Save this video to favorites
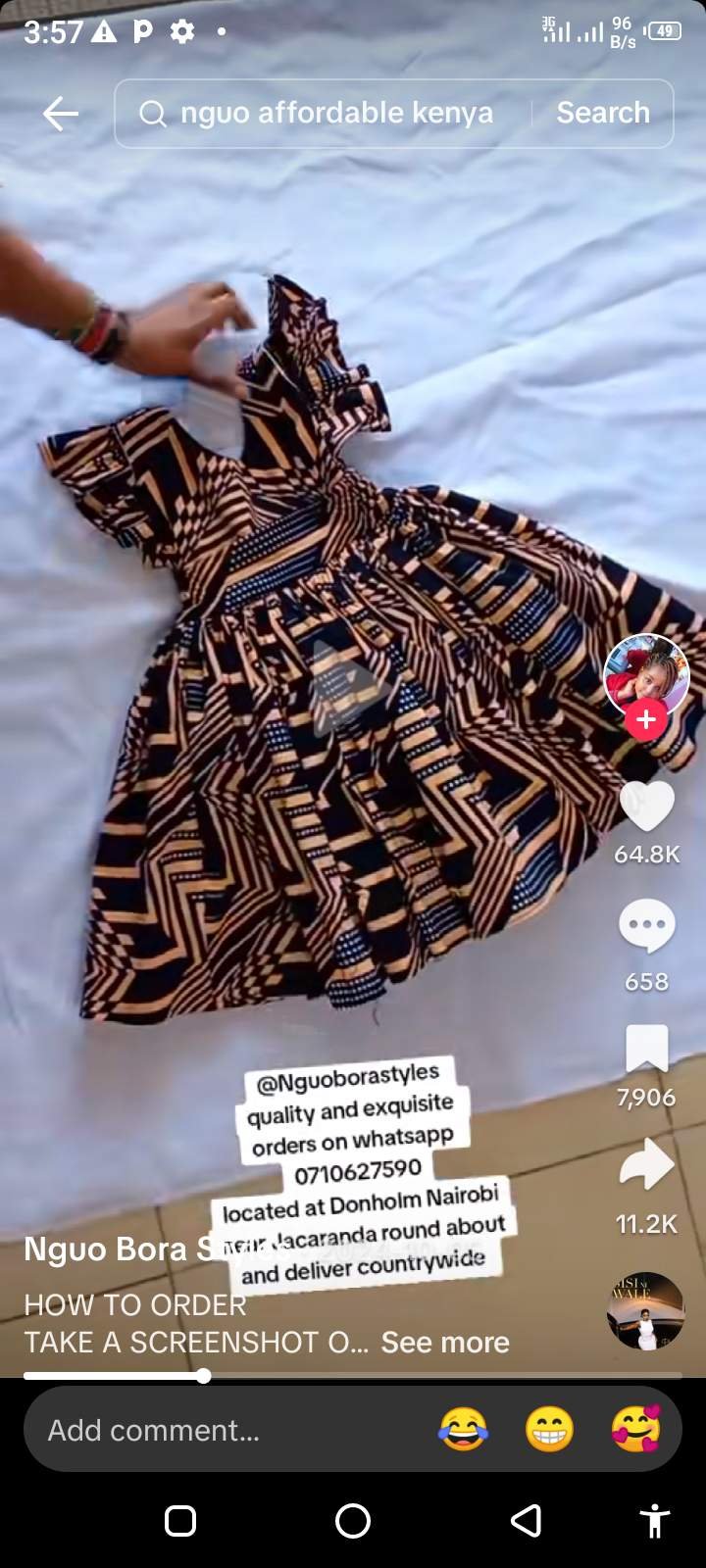 646,1050
